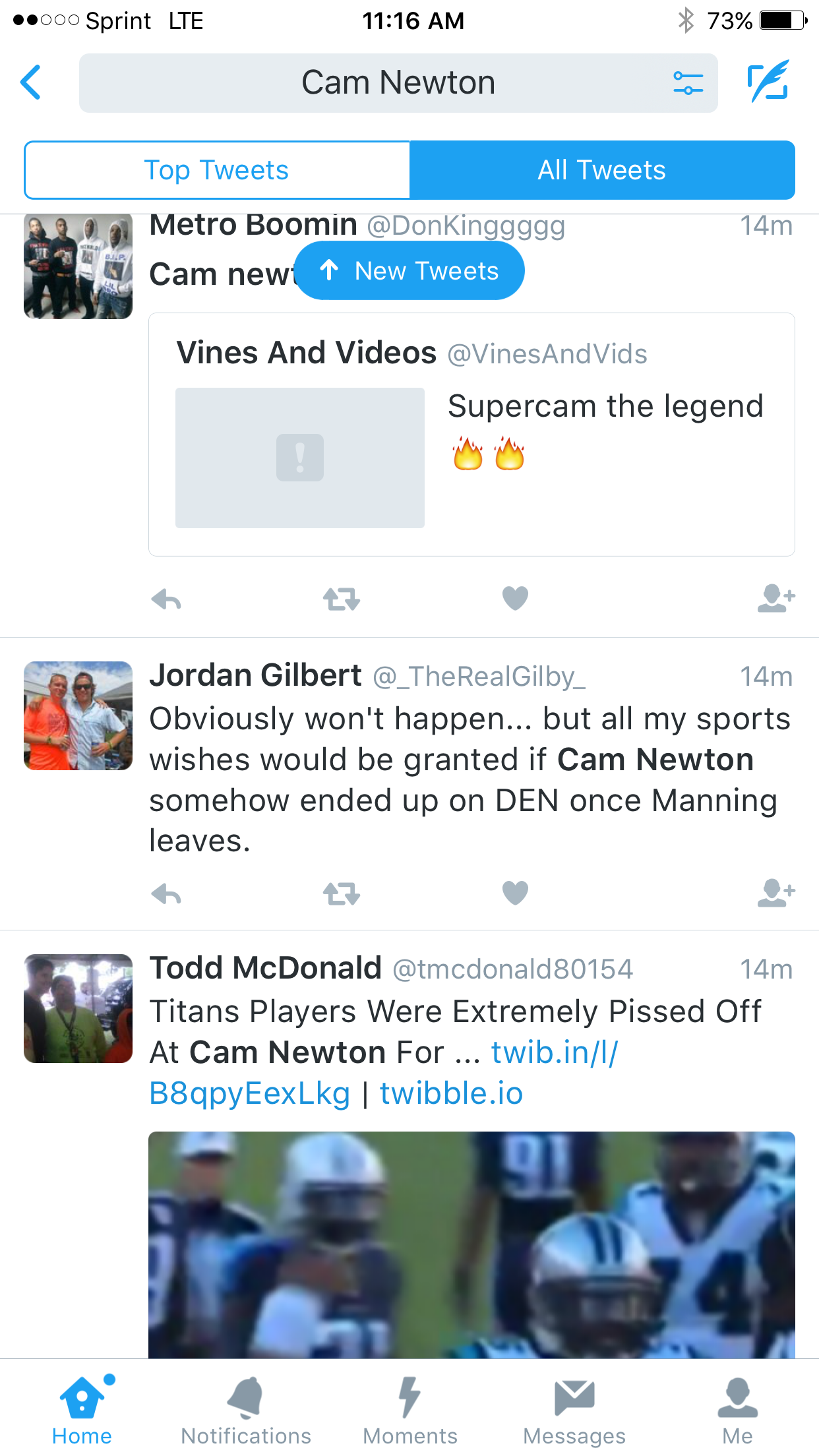This screenshot has width=819, height=1456.
Task: Follow Metro Boomin via the add-user icon
Action: pyautogui.click(x=776, y=599)
